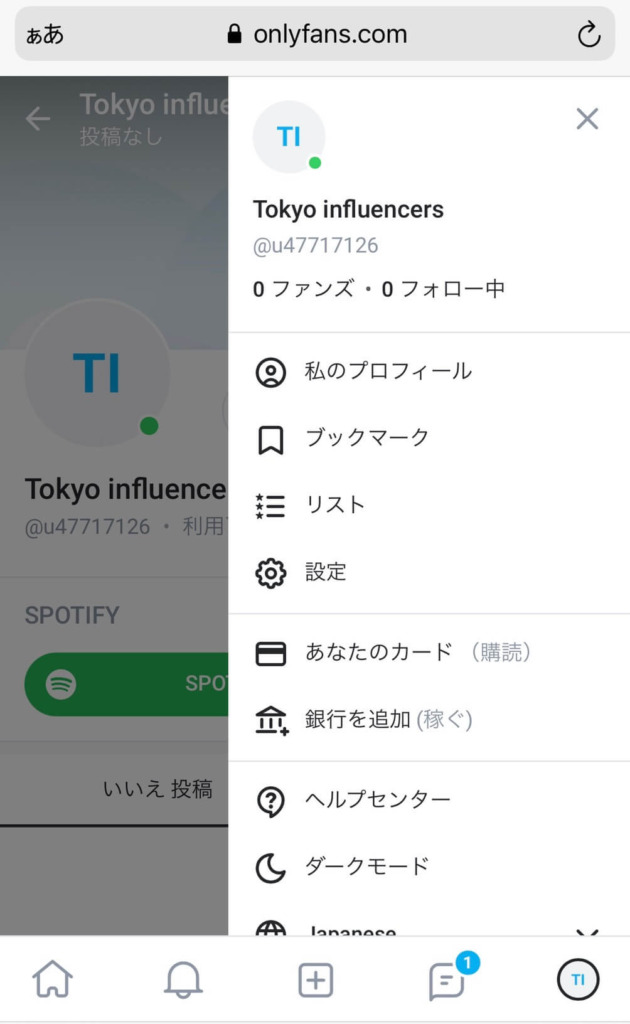Tap the TI profile avatar in bottom bar
This screenshot has width=630, height=1024.
pos(578,979)
